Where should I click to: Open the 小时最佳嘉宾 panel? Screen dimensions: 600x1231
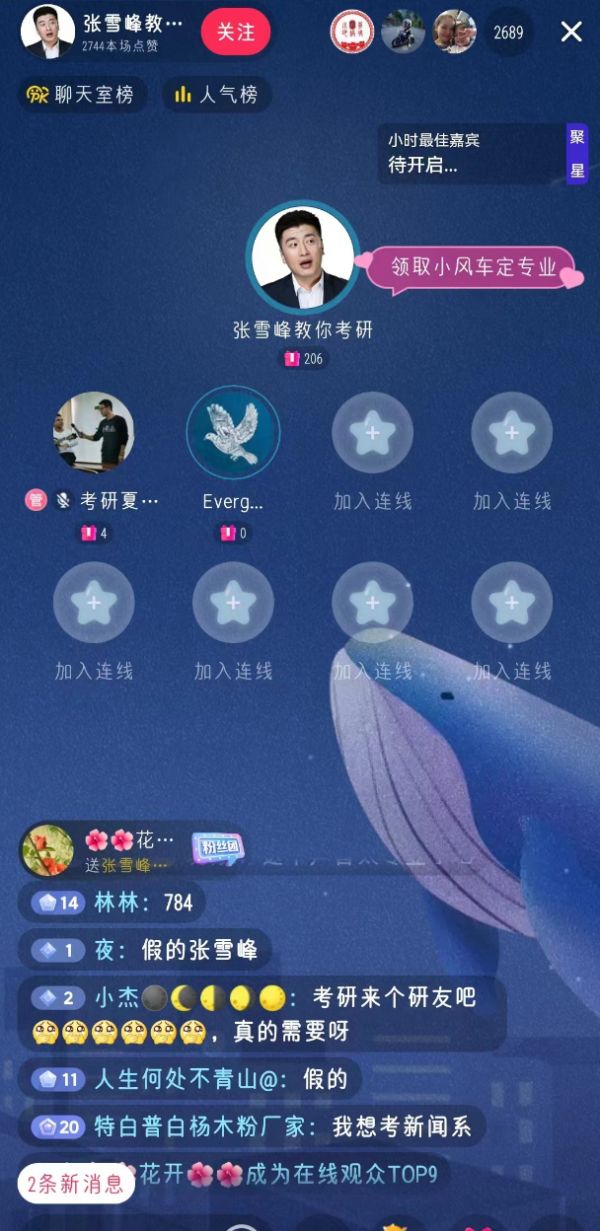click(470, 153)
